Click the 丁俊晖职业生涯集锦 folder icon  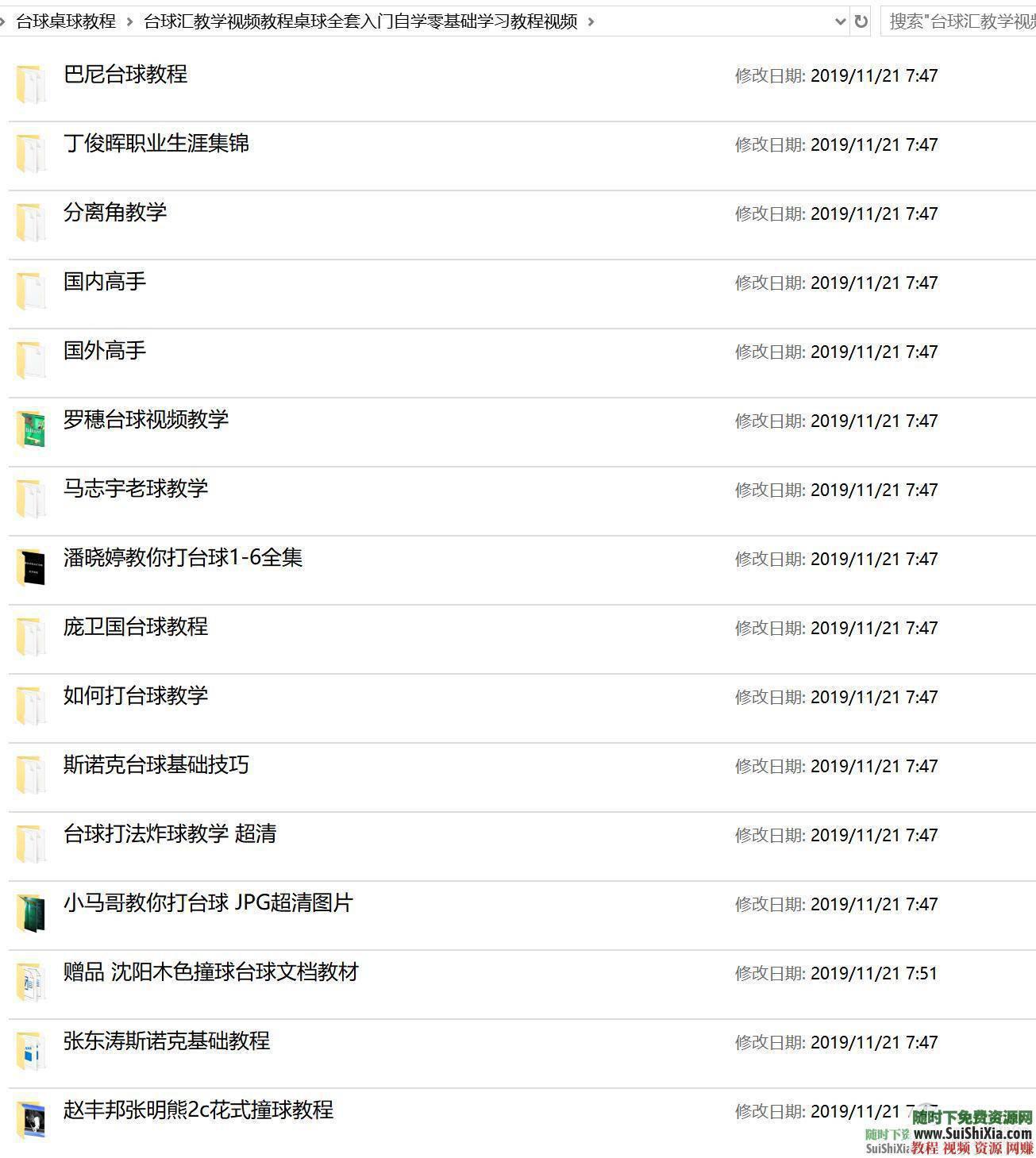point(32,152)
